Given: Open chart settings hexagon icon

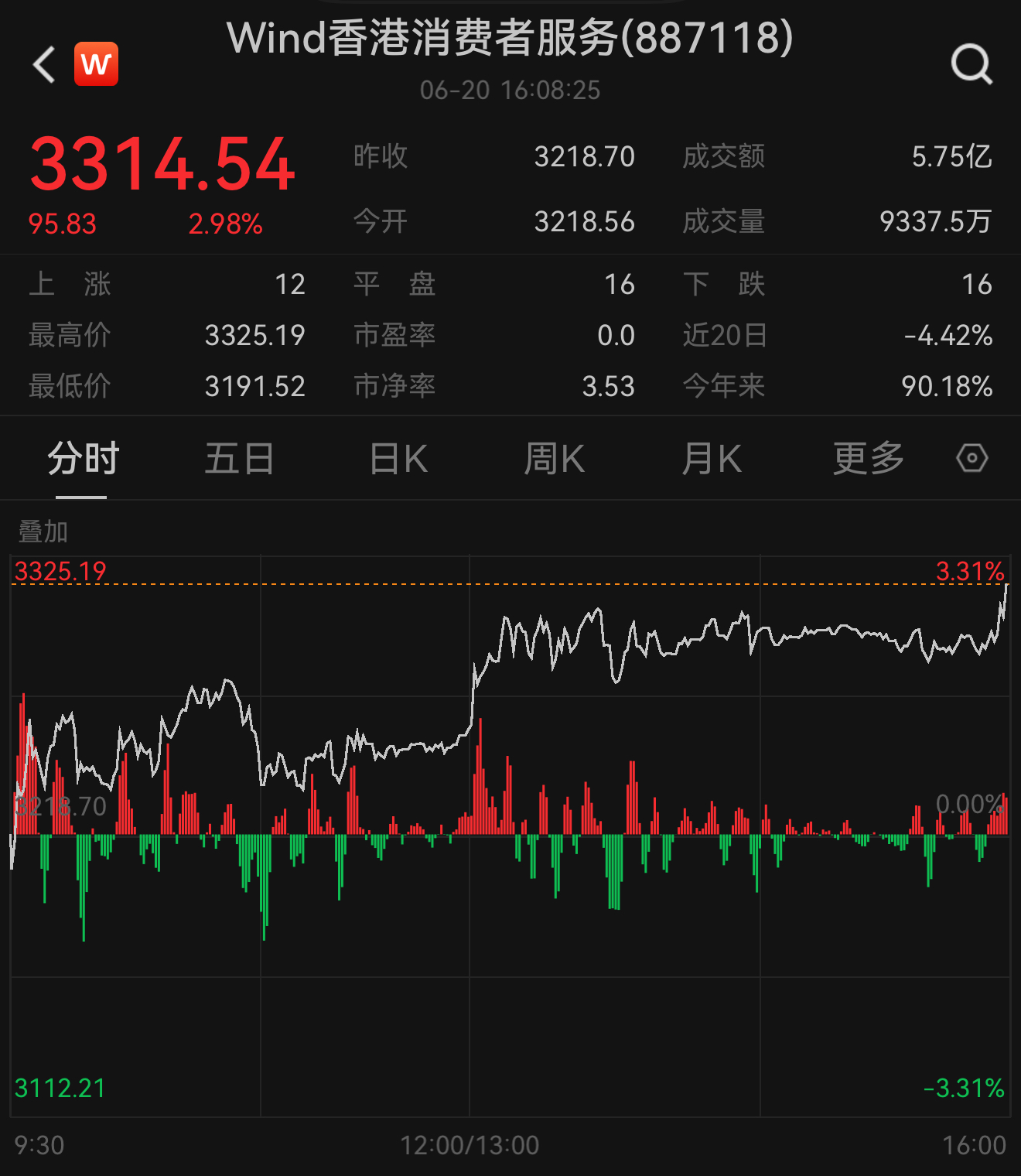Looking at the screenshot, I should pyautogui.click(x=971, y=458).
